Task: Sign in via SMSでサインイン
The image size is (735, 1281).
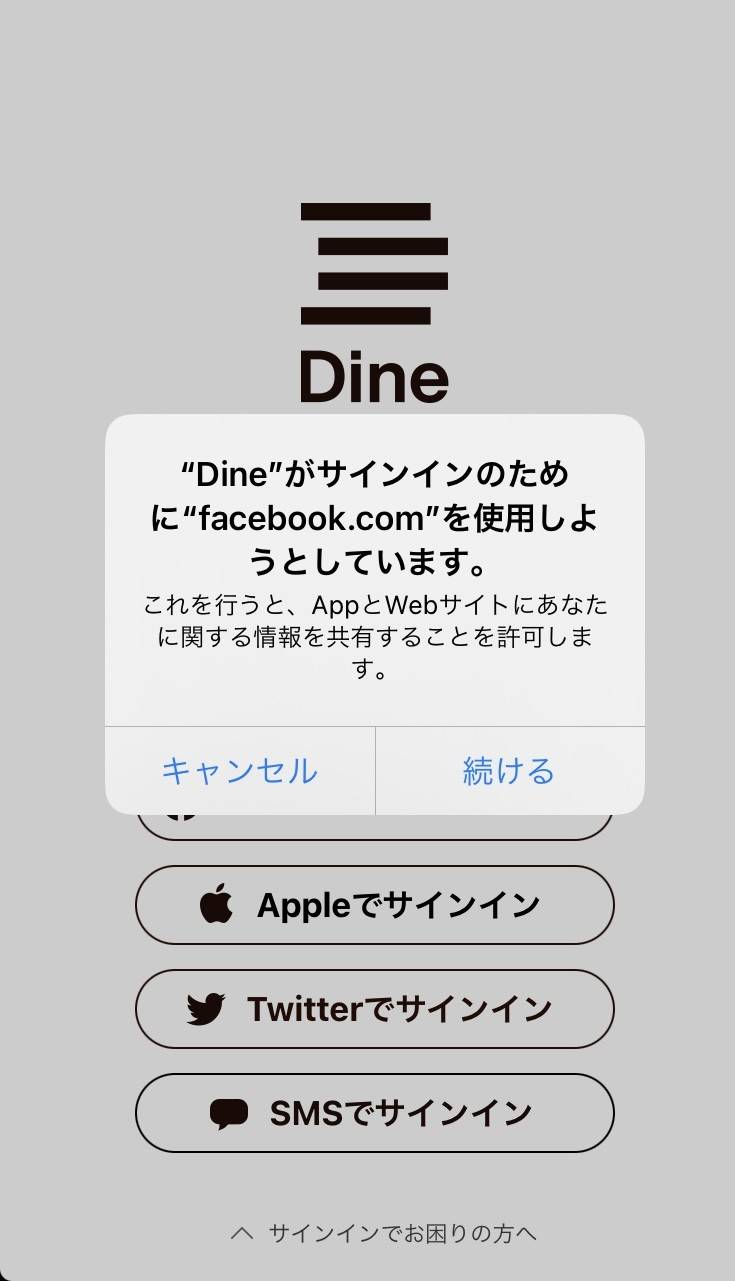Action: click(x=375, y=1112)
